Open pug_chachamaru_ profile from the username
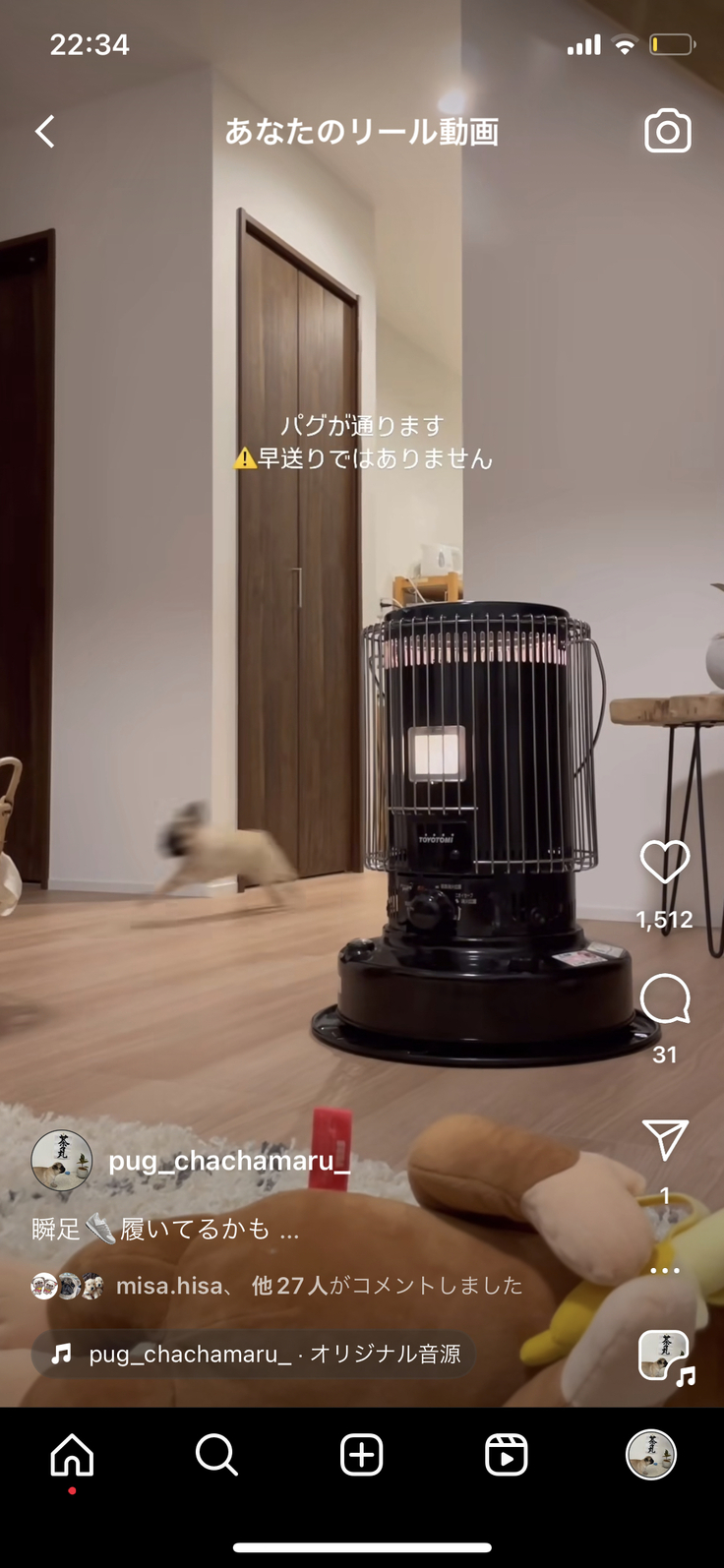The image size is (724, 1568). pyautogui.click(x=228, y=1161)
